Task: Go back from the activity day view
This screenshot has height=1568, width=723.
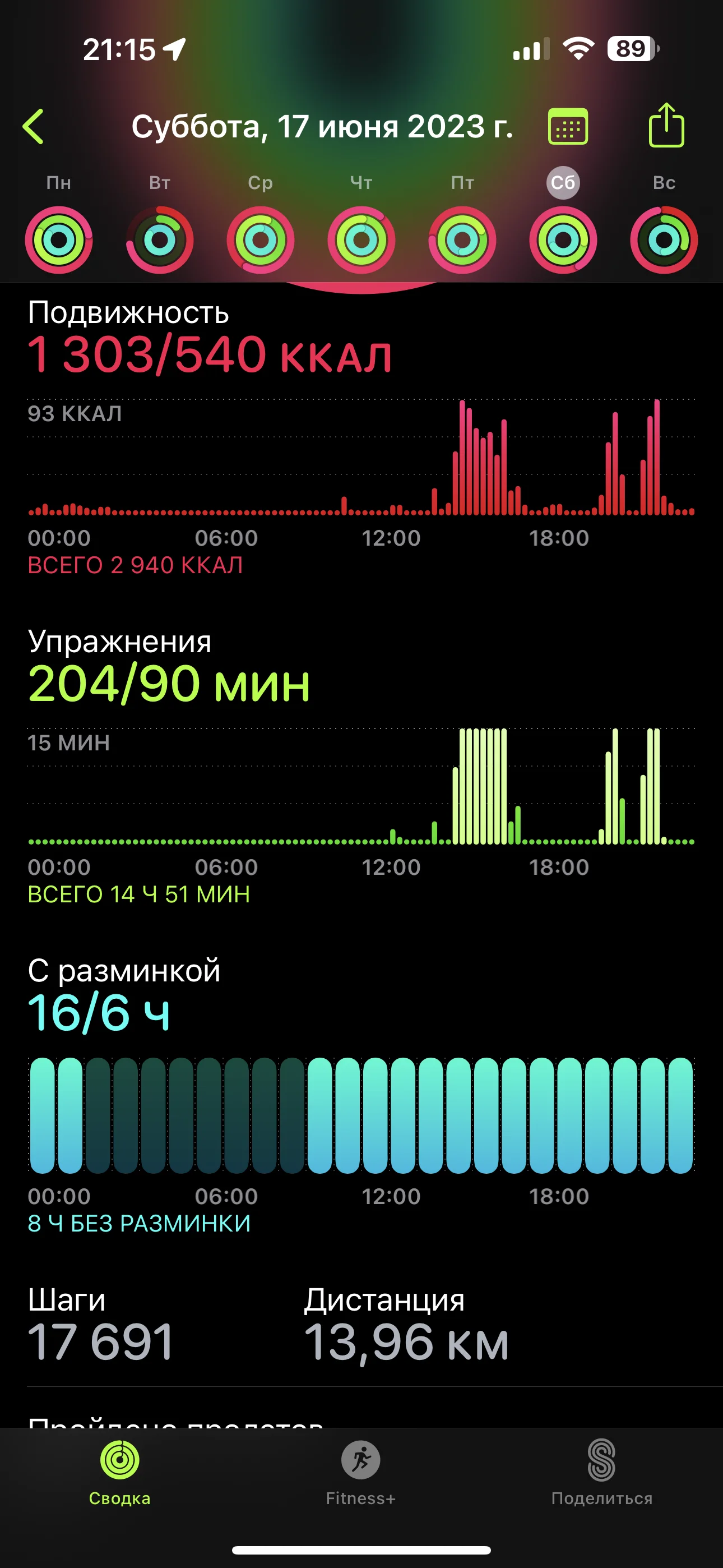Action: click(x=34, y=127)
